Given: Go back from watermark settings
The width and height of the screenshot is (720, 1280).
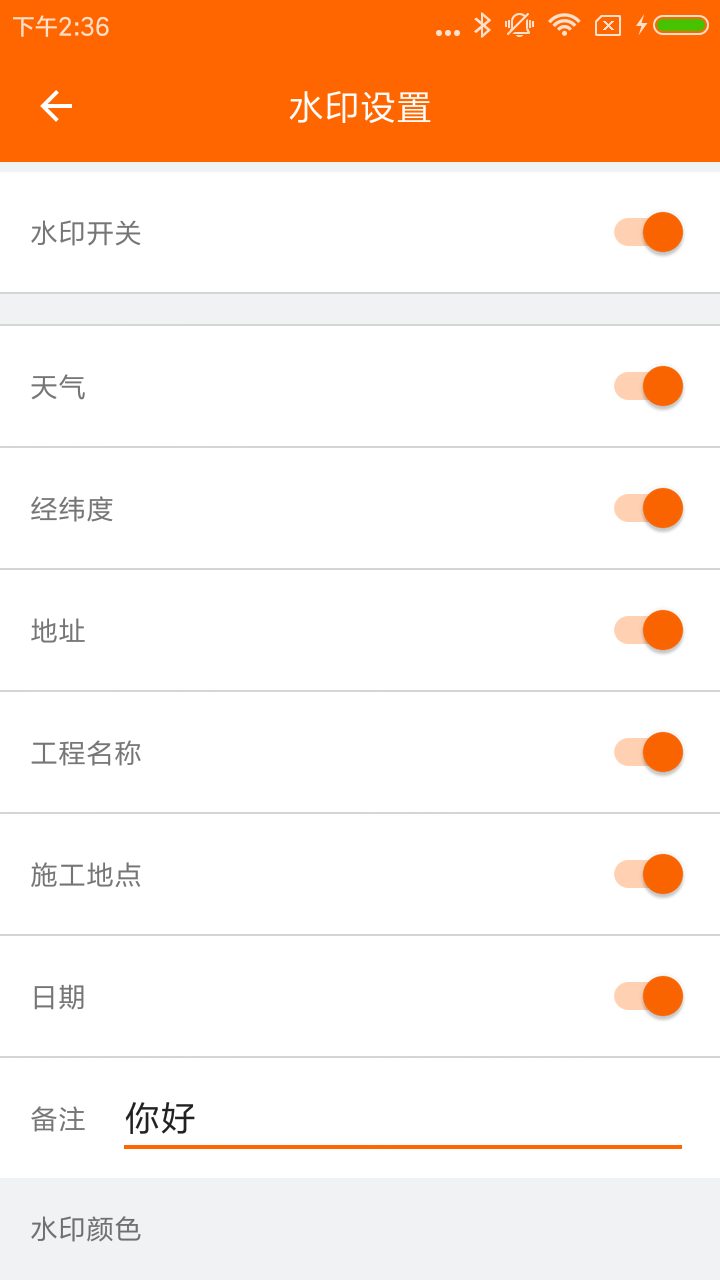Looking at the screenshot, I should [56, 106].
